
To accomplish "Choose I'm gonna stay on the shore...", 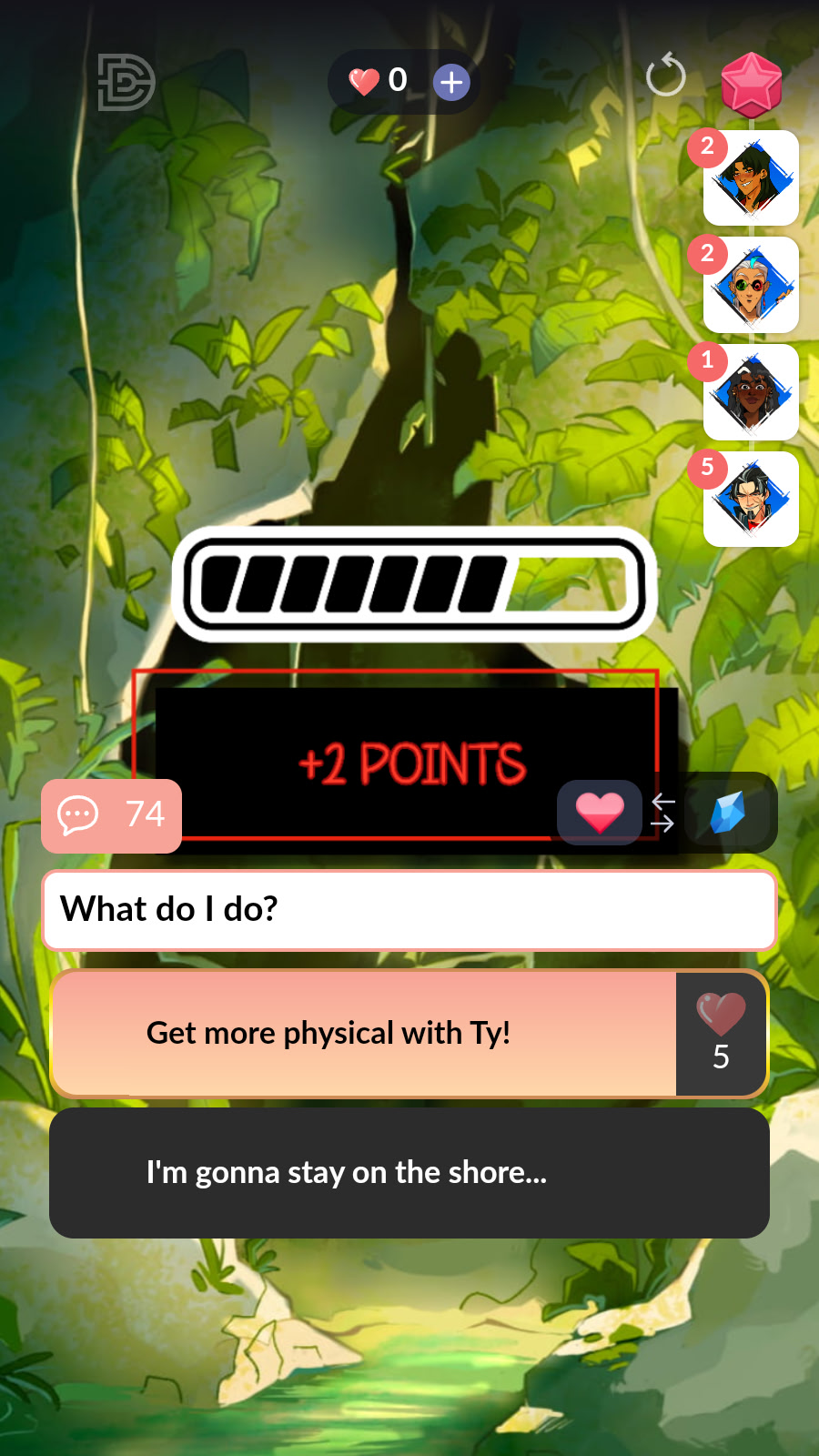I will (409, 1173).
